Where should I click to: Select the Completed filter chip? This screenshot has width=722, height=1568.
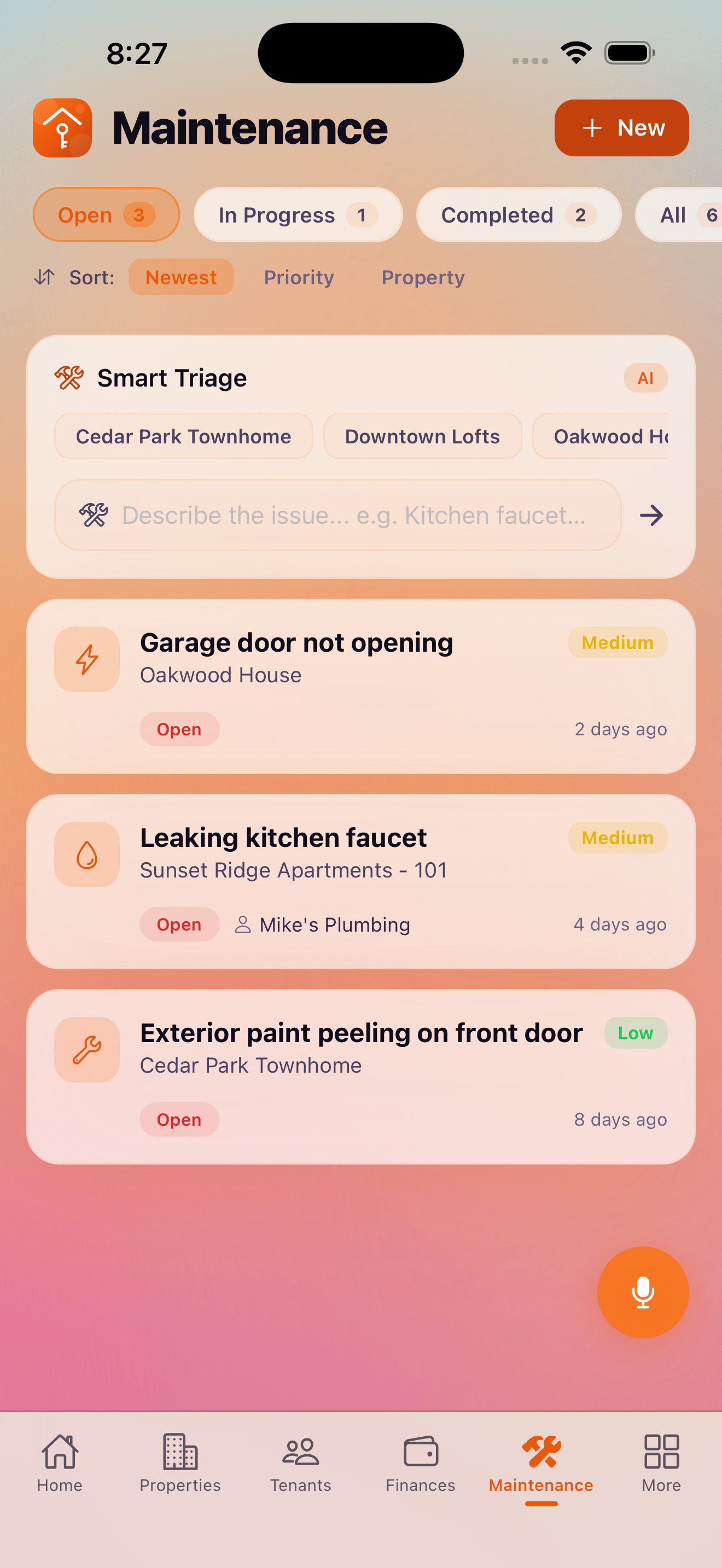point(518,214)
